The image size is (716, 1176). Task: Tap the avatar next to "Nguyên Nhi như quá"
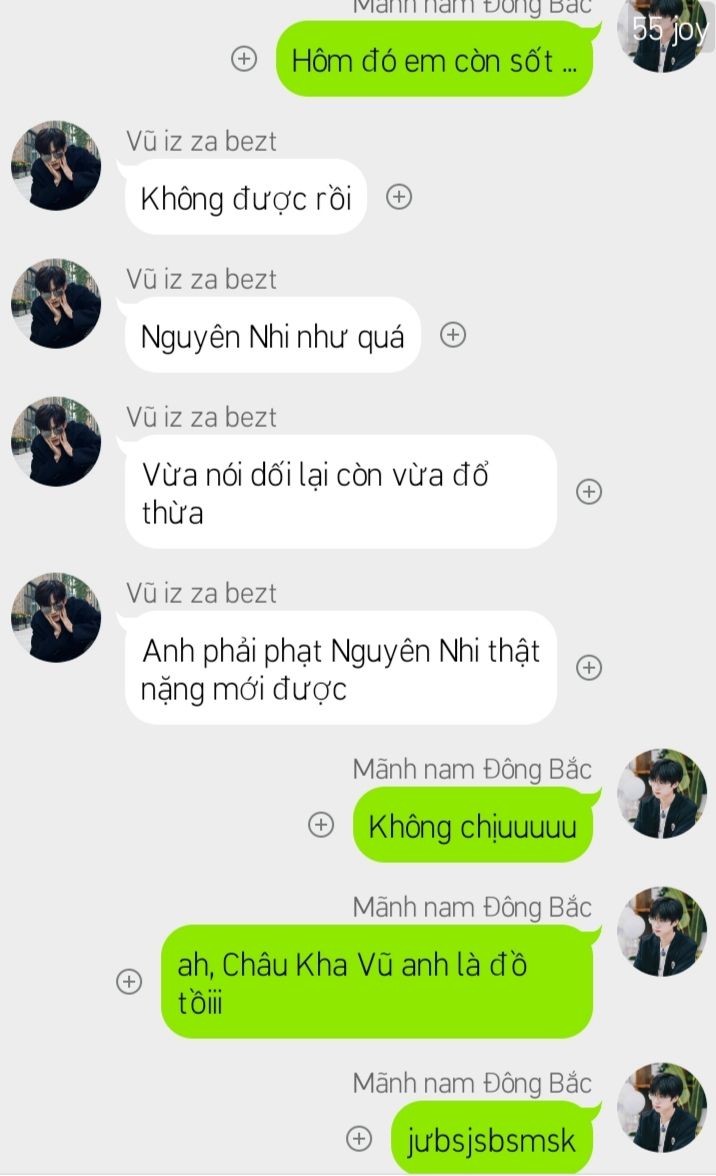56,304
